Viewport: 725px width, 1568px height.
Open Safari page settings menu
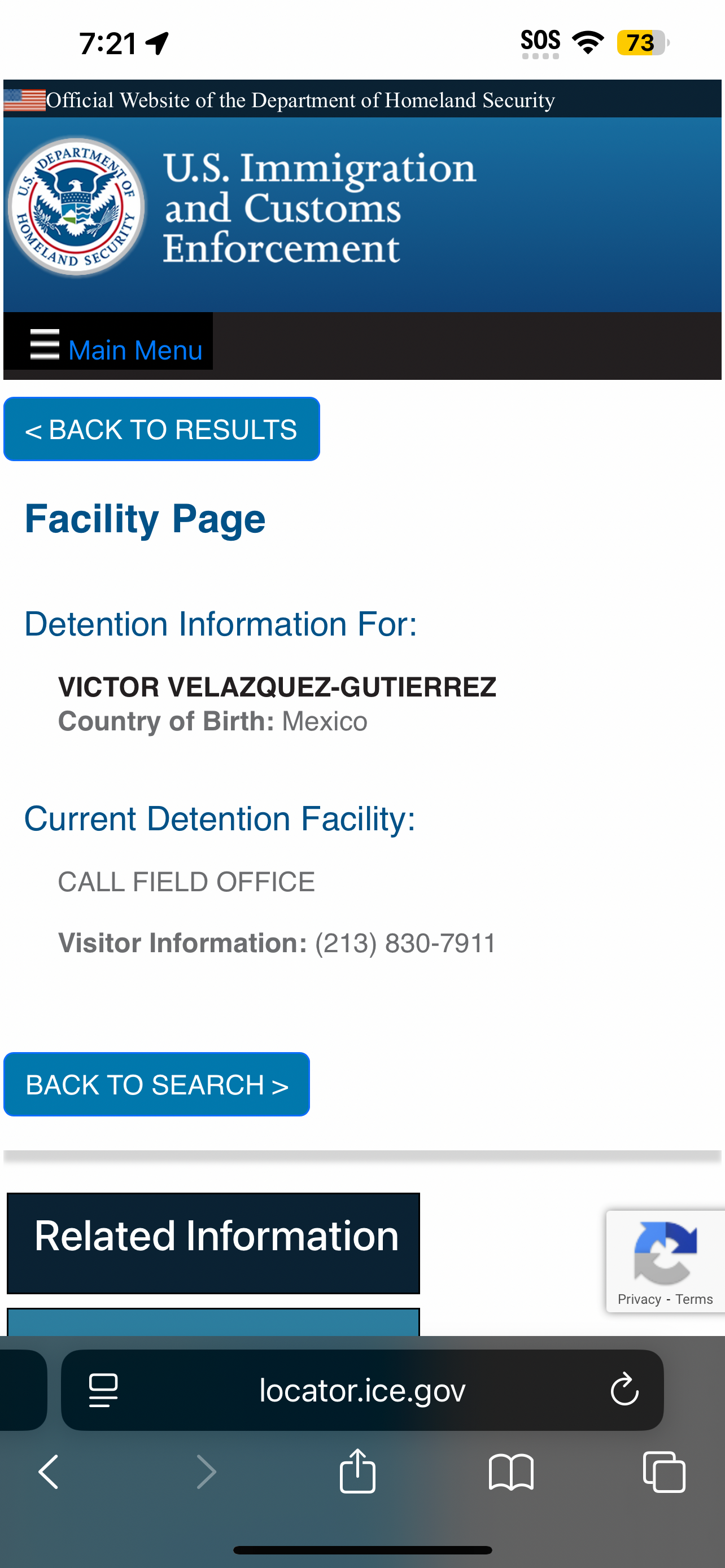click(103, 1390)
